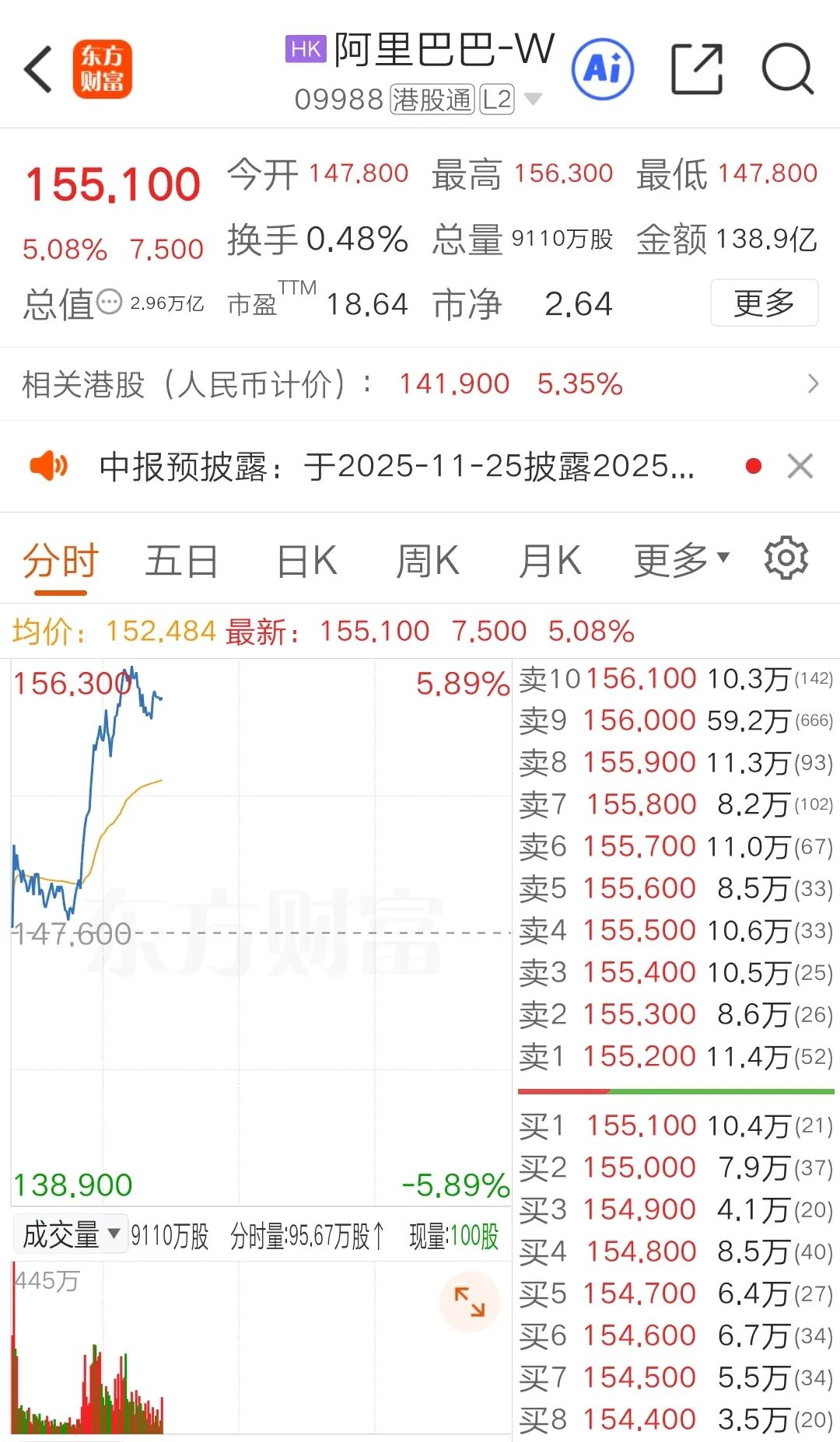Expand chart to full screen
840x1442 pixels.
(469, 1302)
